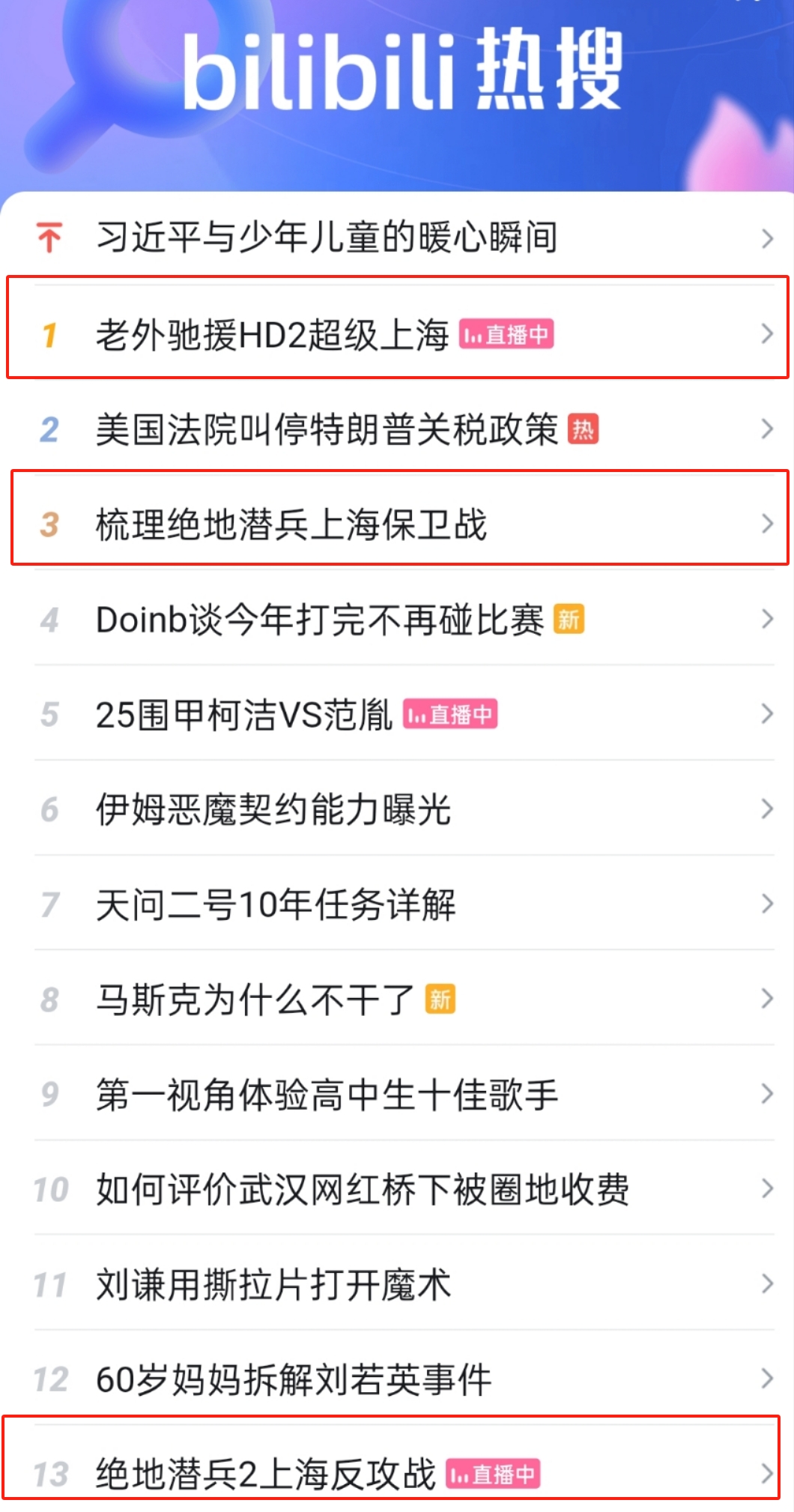View 刘谦用撕拉片打开魔术 topic

click(x=397, y=1284)
